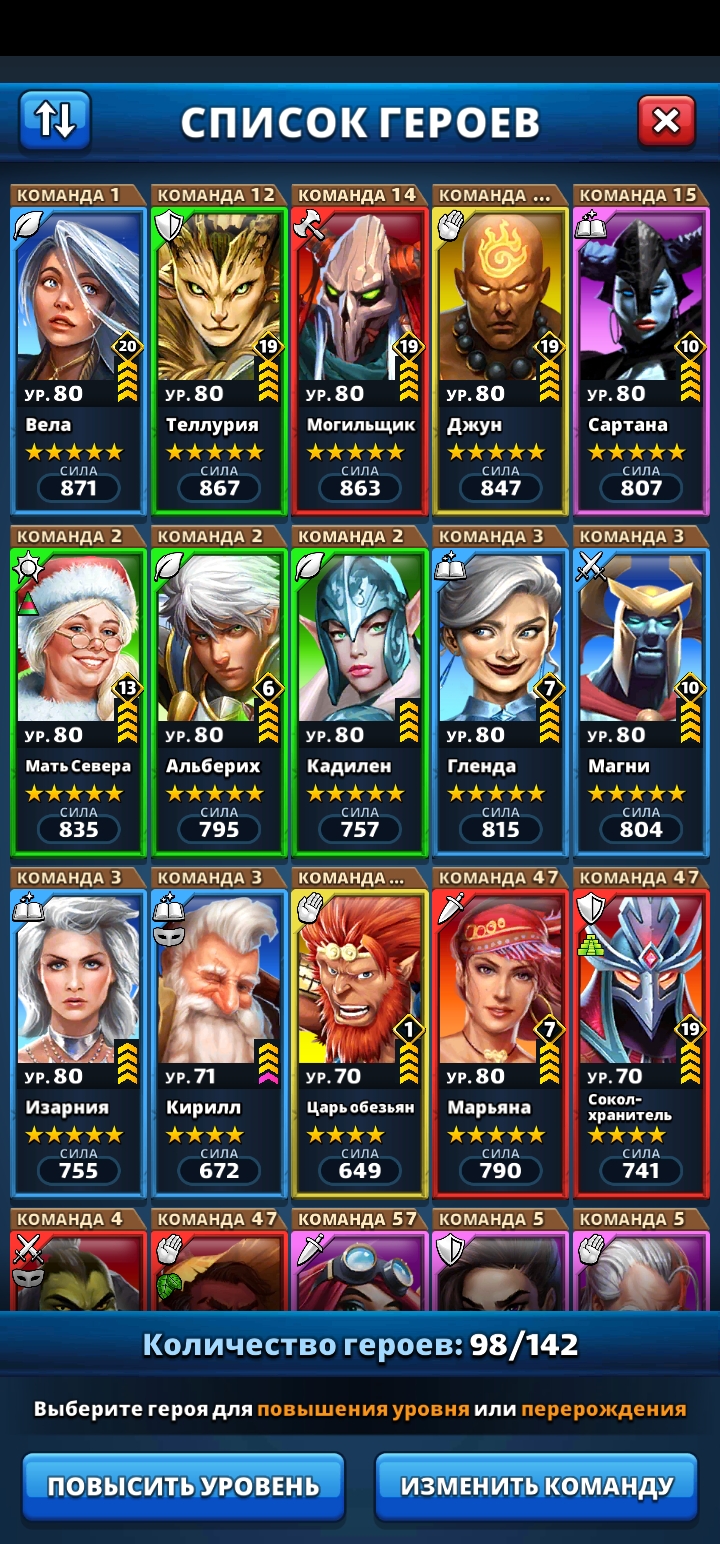Image resolution: width=720 pixels, height=1544 pixels.
Task: Tap the Изменить команду button
Action: point(536,1486)
